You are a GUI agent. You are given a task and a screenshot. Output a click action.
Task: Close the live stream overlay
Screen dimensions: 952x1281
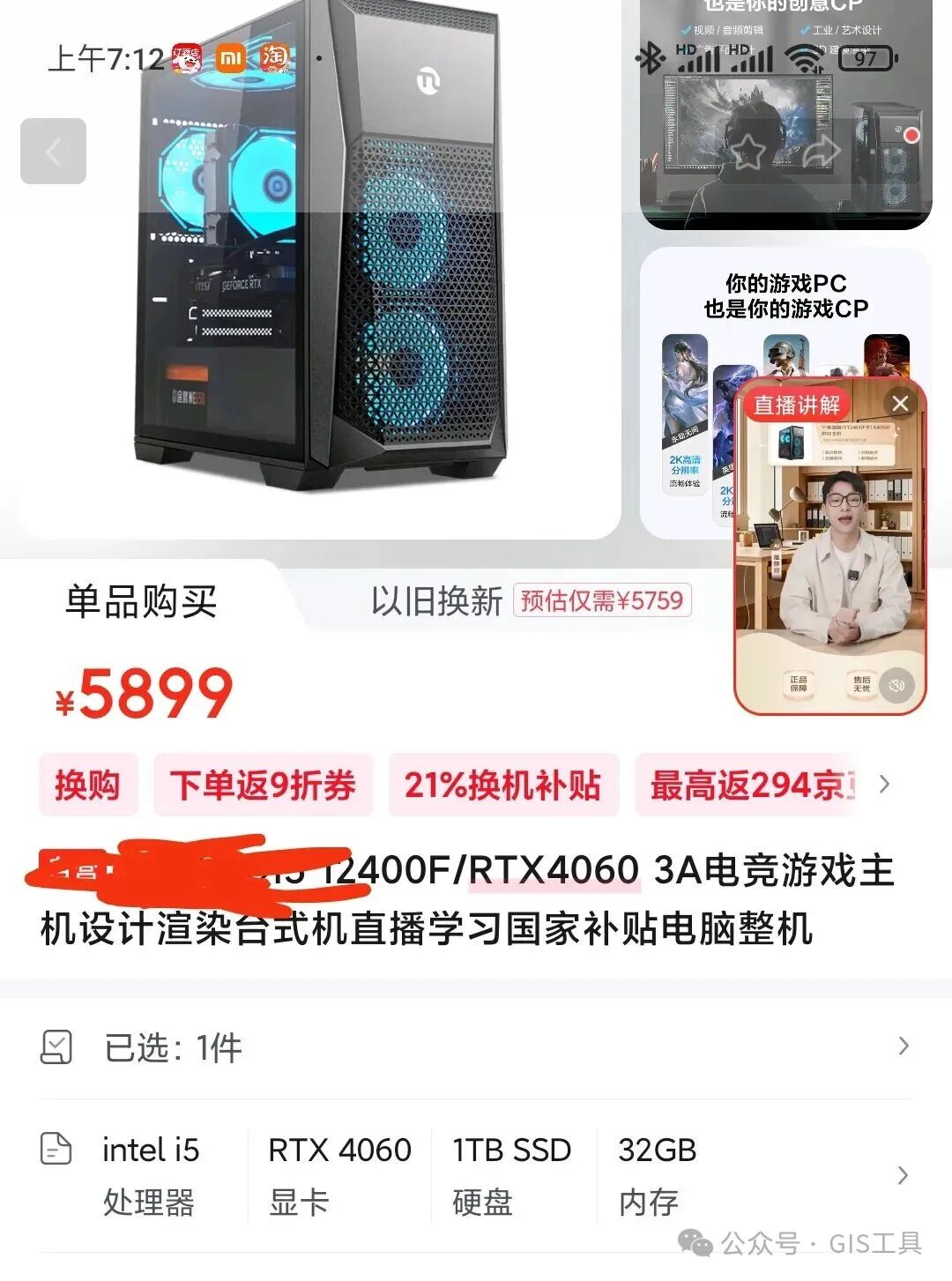tap(899, 403)
